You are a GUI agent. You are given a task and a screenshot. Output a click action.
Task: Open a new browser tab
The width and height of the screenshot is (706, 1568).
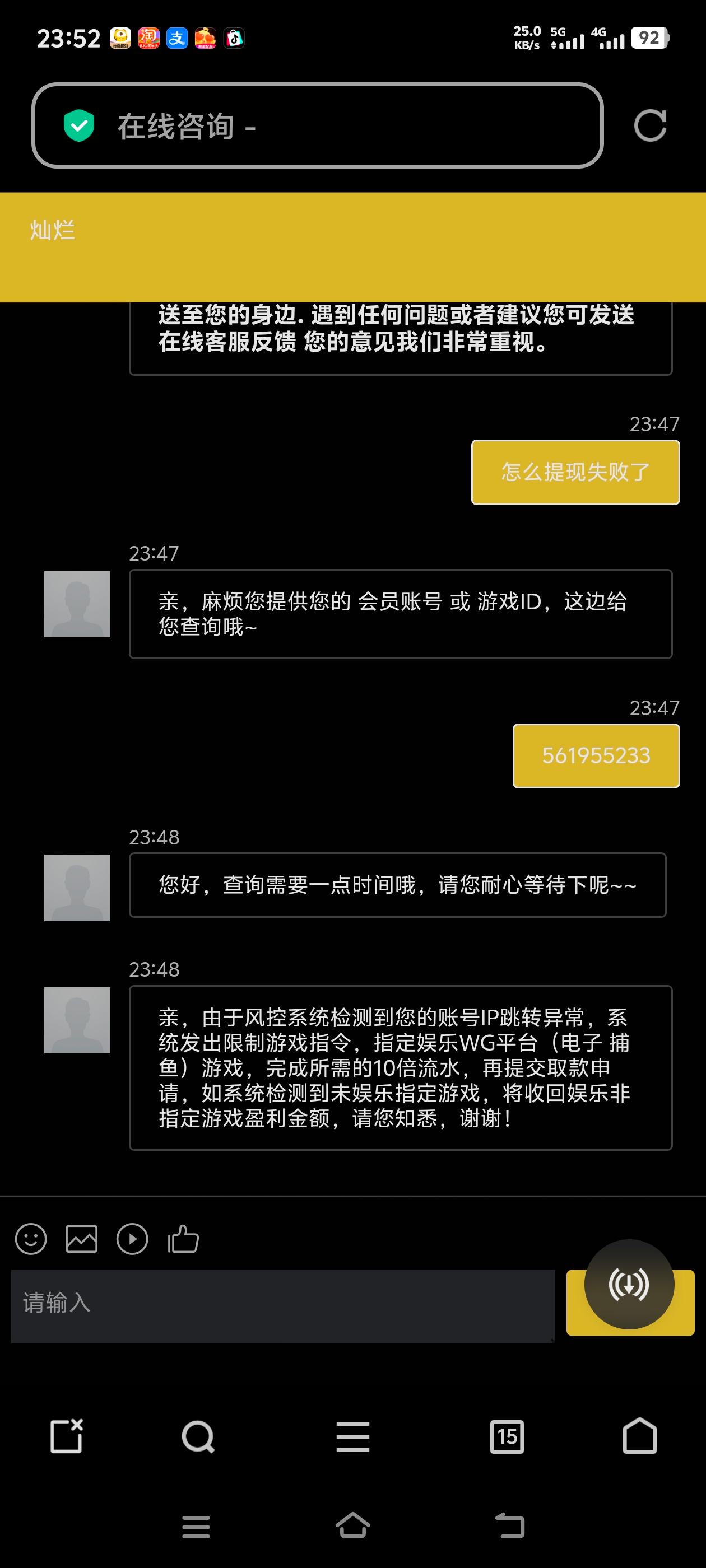coord(66,1436)
